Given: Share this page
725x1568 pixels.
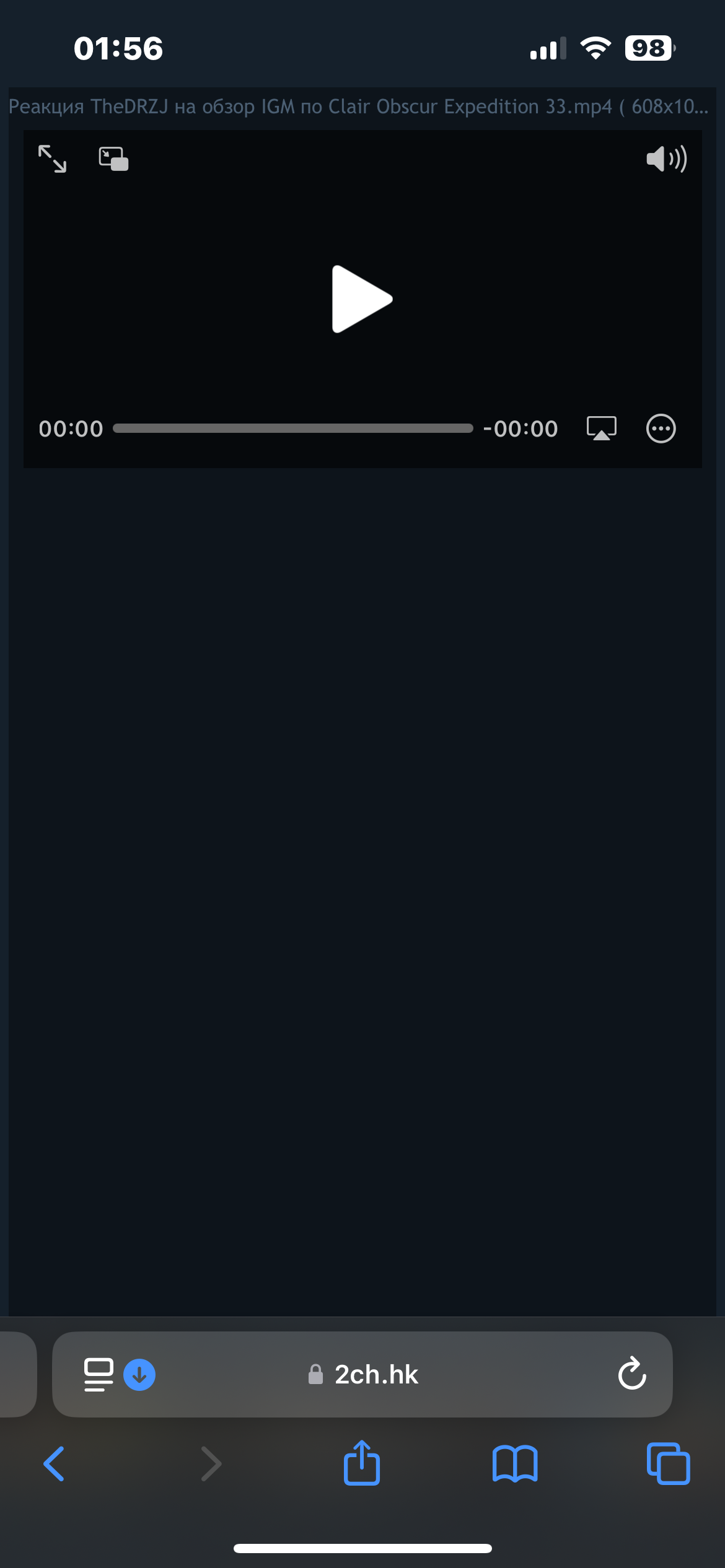Looking at the screenshot, I should click(x=362, y=1463).
